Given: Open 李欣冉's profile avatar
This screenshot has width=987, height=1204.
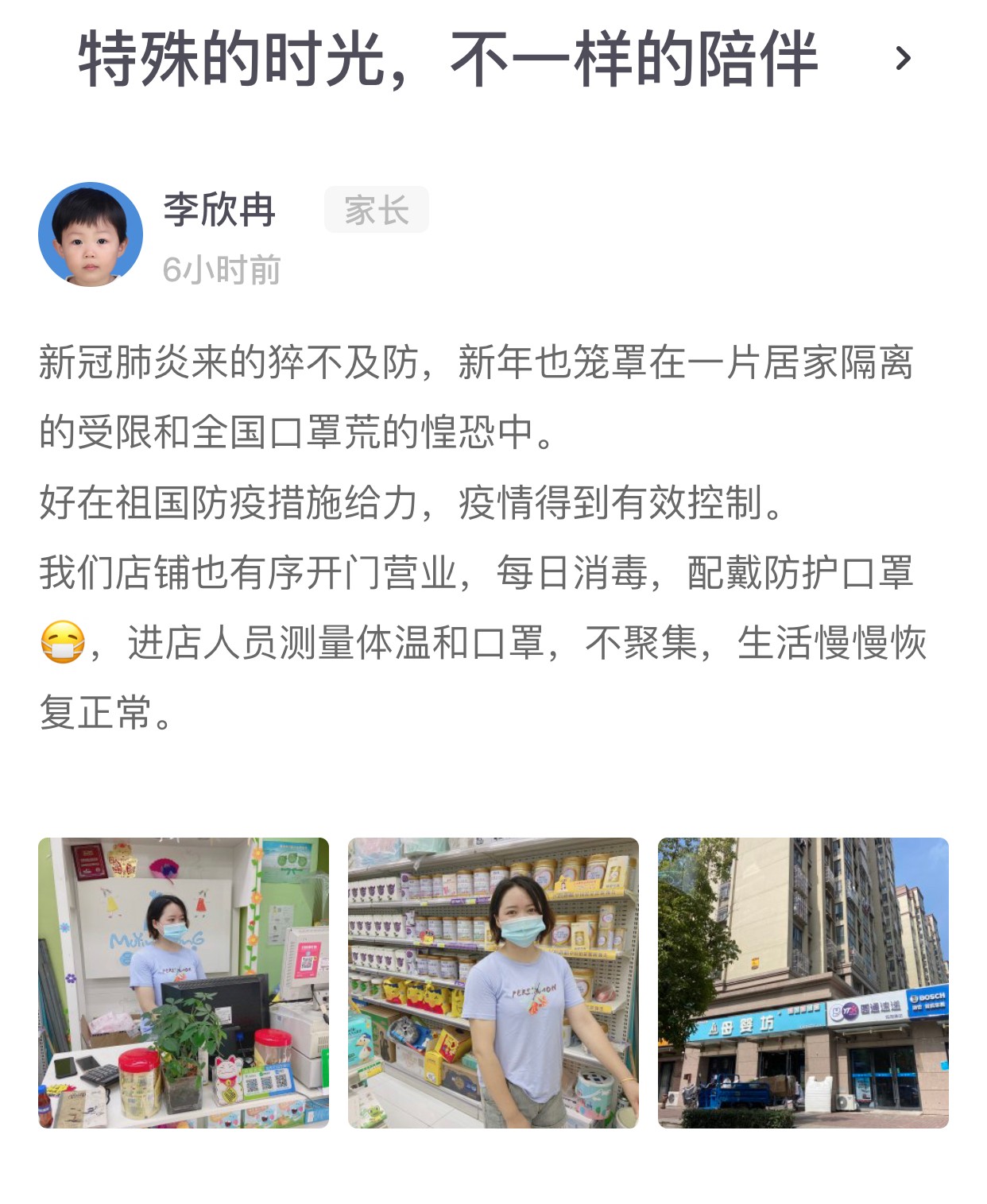Looking at the screenshot, I should pyautogui.click(x=91, y=234).
